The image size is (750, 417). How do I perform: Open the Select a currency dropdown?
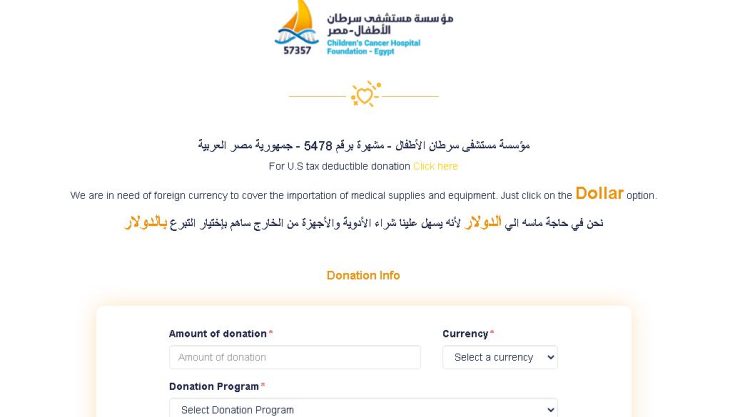point(499,357)
